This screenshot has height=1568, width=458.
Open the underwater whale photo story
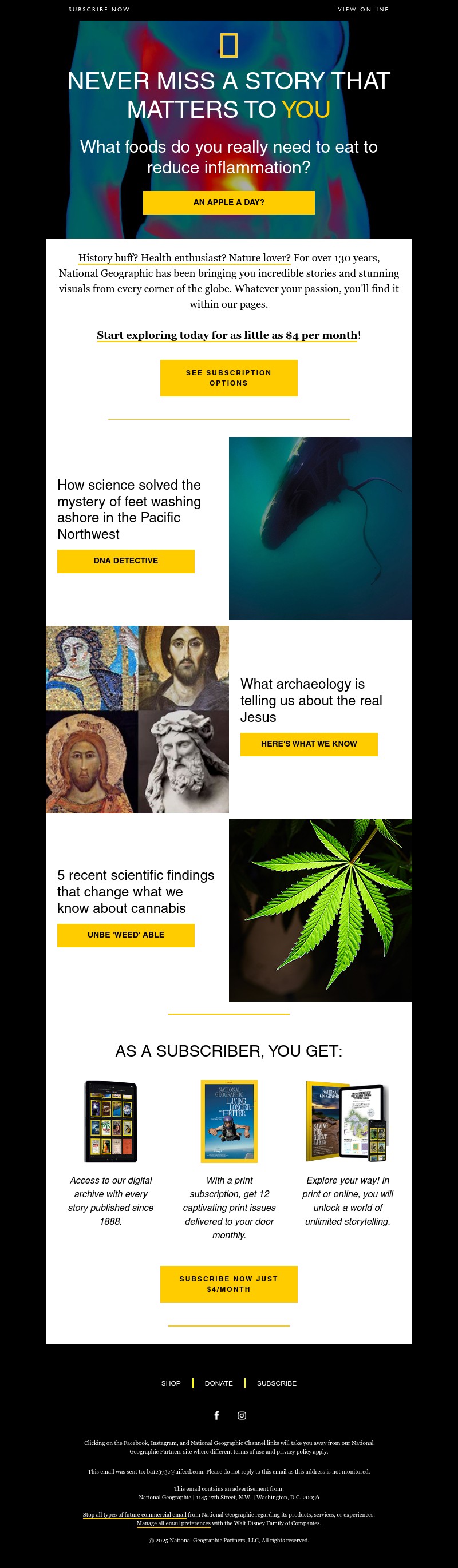(321, 529)
